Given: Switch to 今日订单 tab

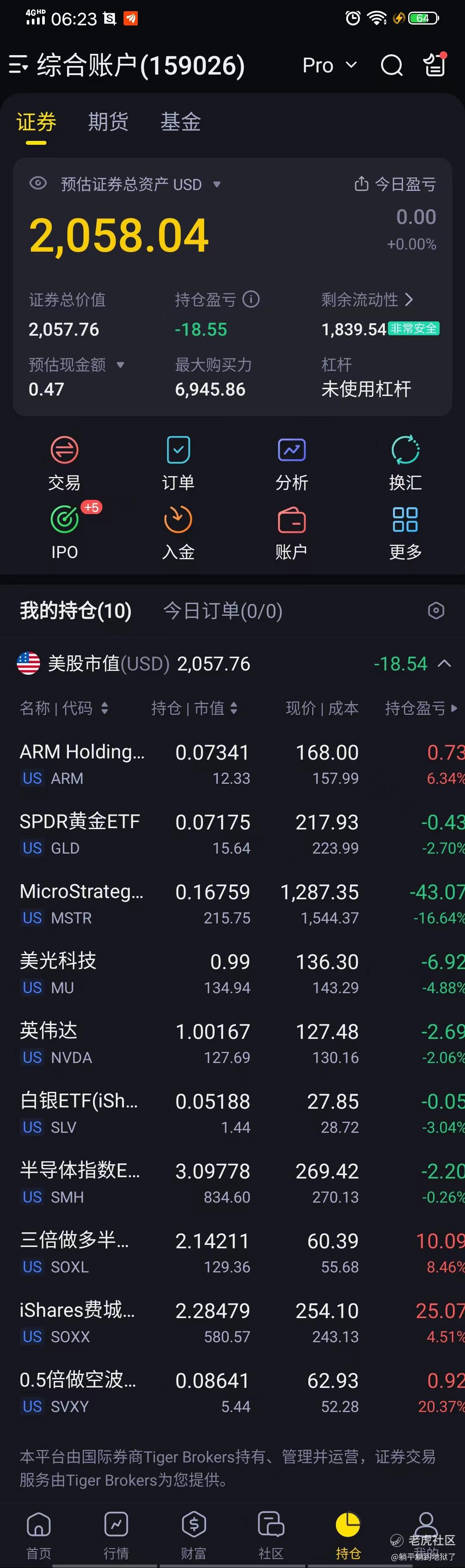Looking at the screenshot, I should 223,611.
